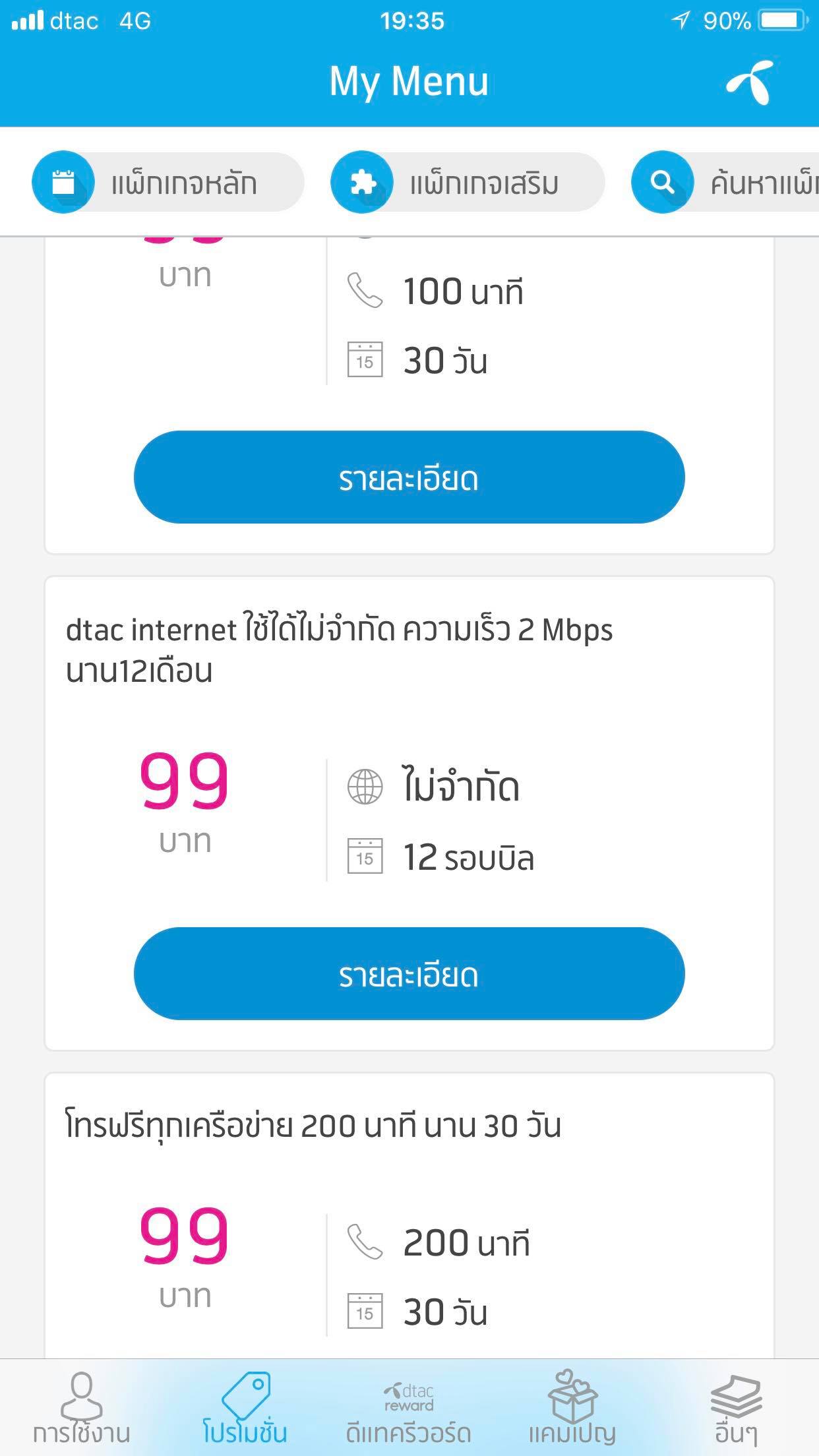Switch to the โปรโมชั่น tab
This screenshot has height=1456, width=819.
245,1407
